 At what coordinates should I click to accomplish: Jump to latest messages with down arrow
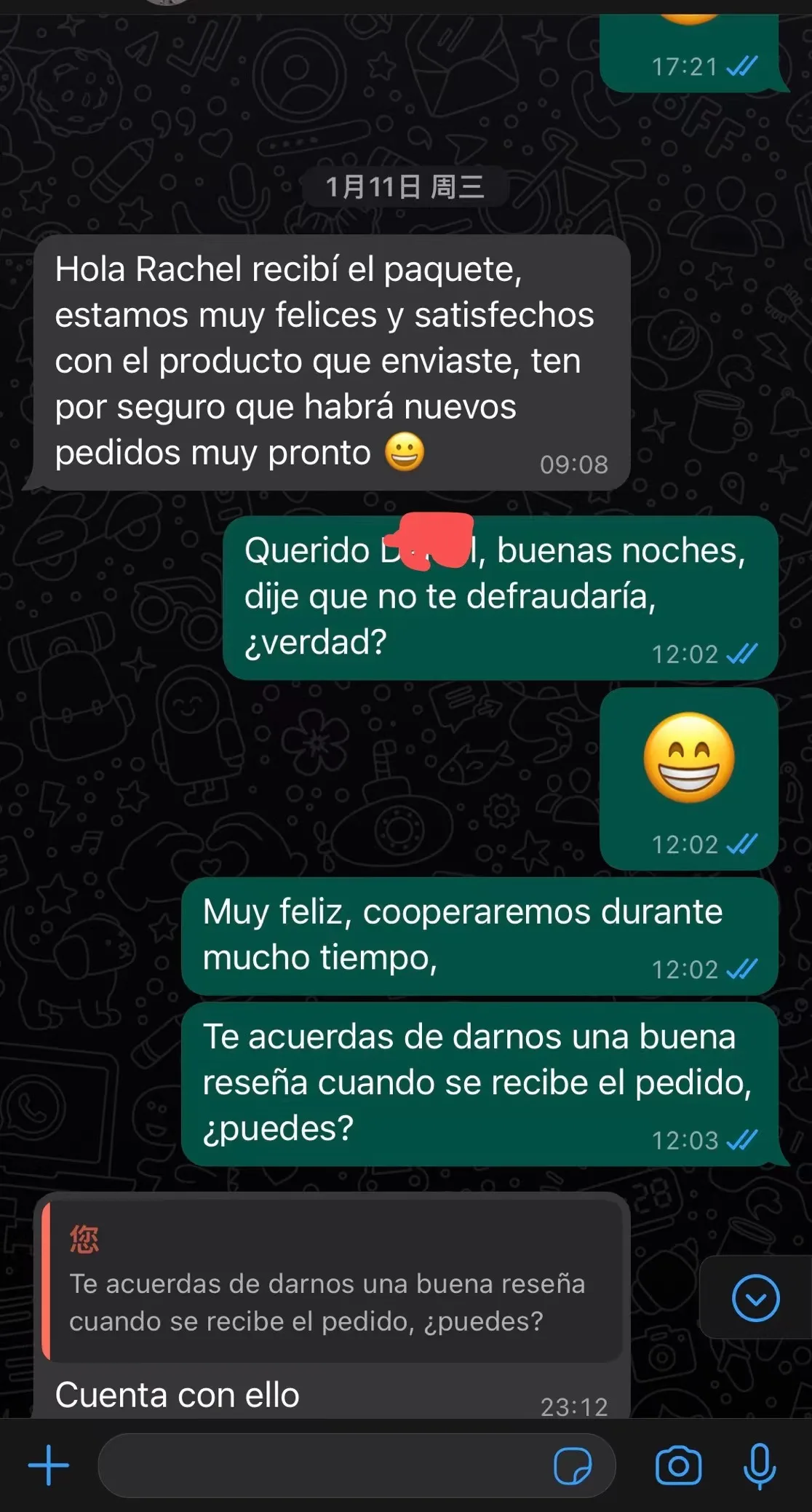tap(756, 1298)
